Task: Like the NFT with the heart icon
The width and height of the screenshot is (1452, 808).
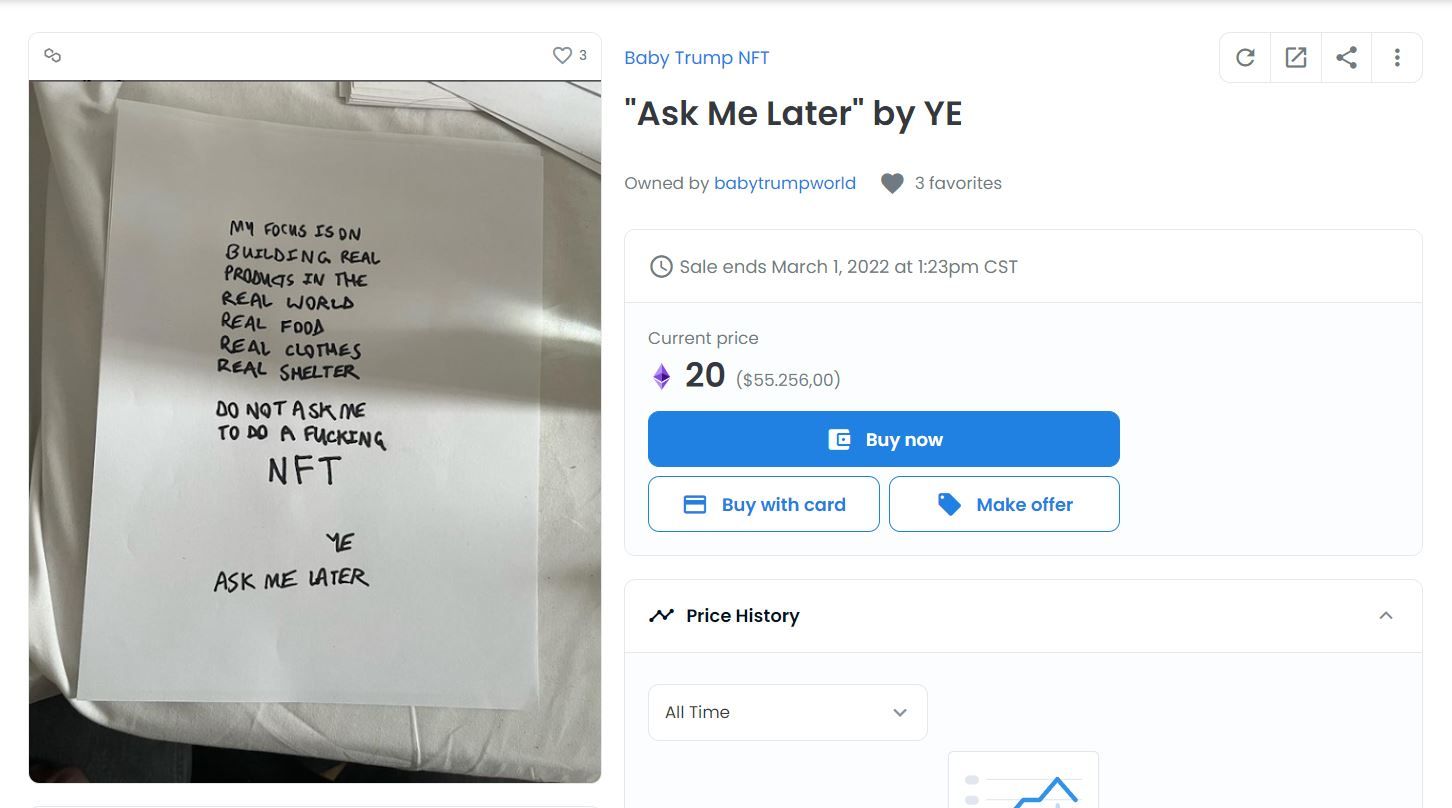Action: coord(562,56)
